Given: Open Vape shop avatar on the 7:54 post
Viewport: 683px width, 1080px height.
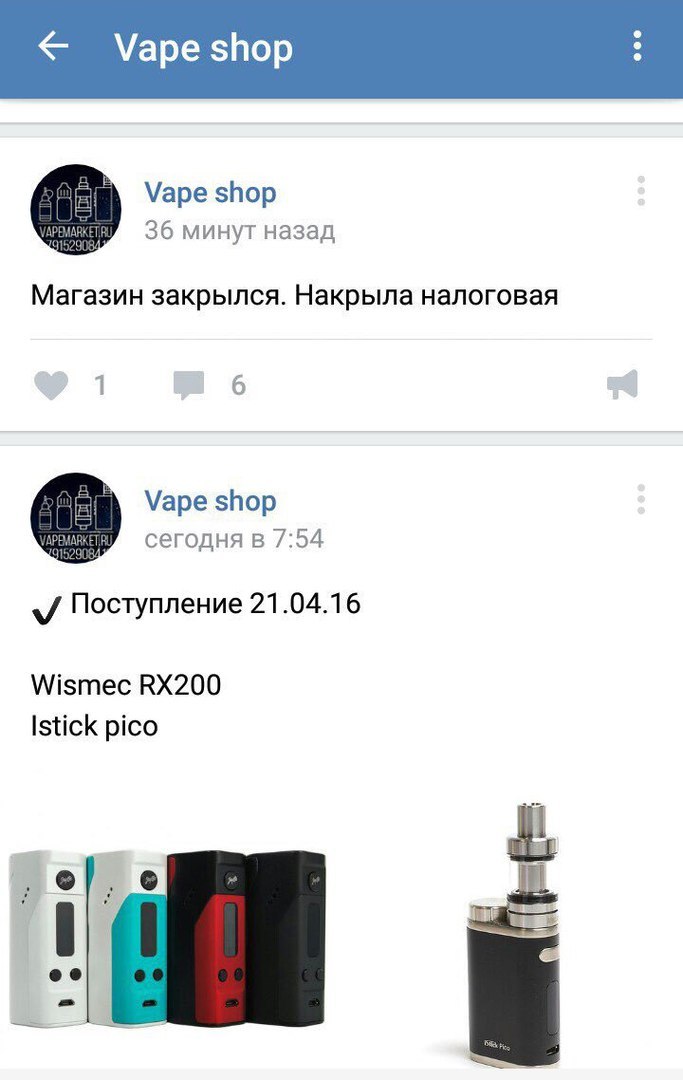Looking at the screenshot, I should tap(76, 517).
